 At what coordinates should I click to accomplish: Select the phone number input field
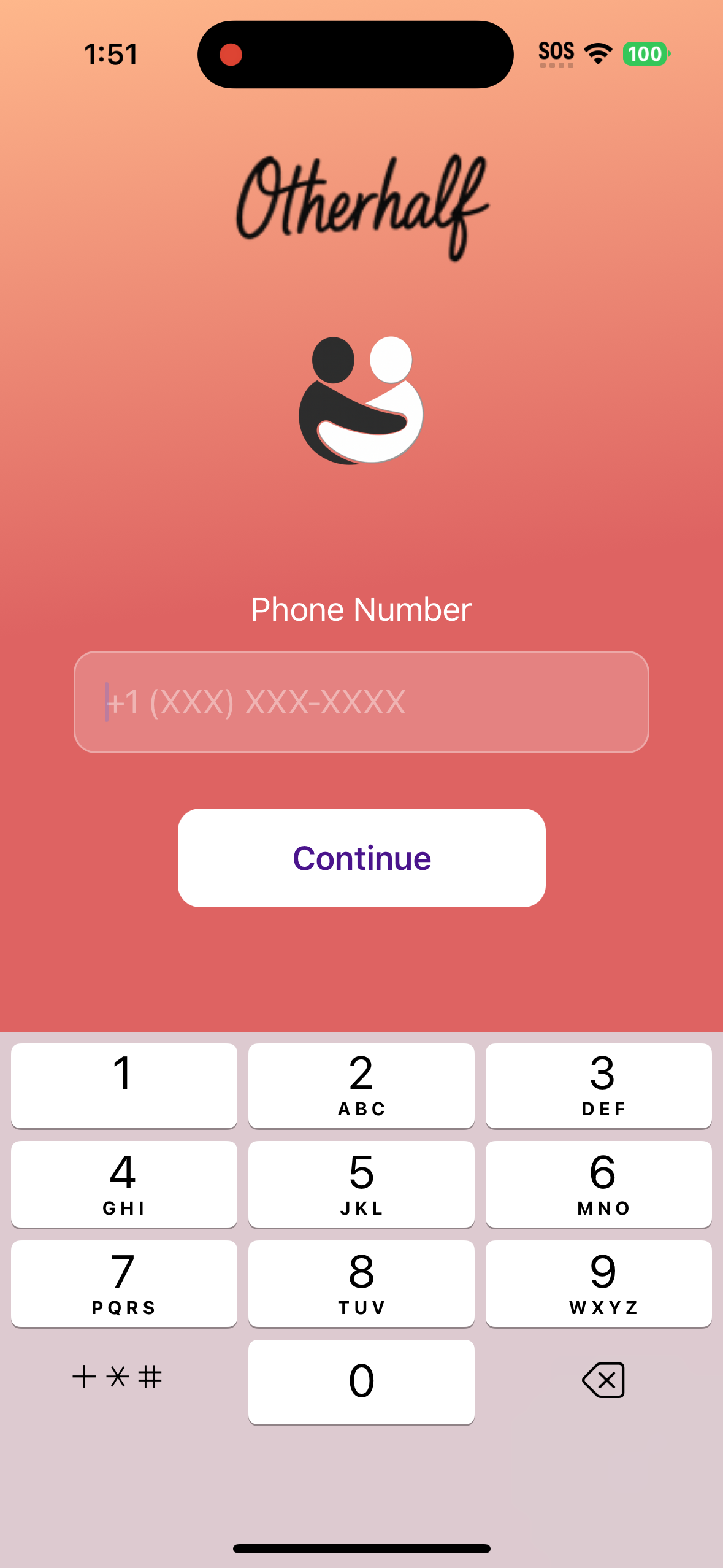pyautogui.click(x=361, y=701)
